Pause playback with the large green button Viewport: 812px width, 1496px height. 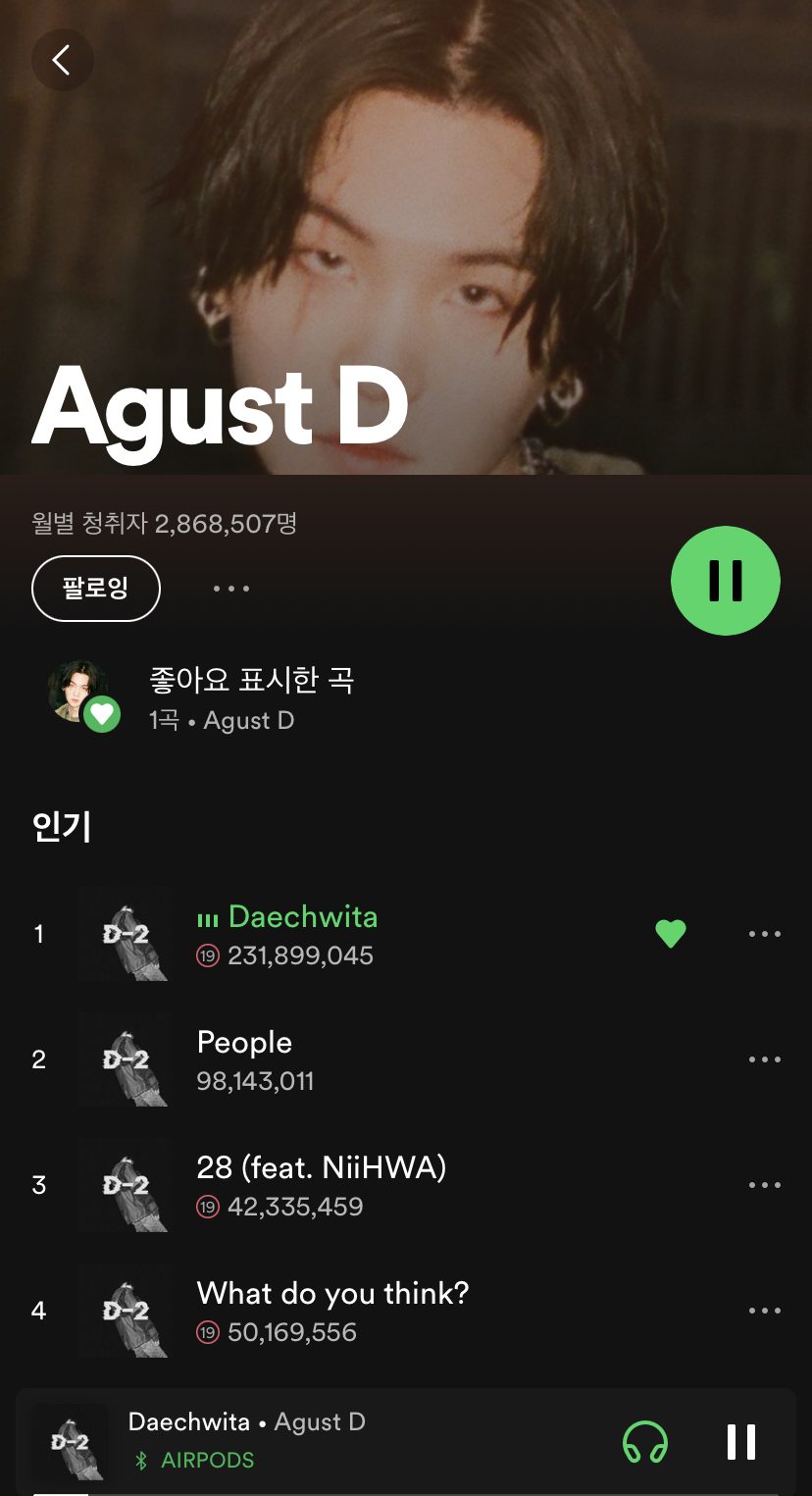tap(725, 581)
